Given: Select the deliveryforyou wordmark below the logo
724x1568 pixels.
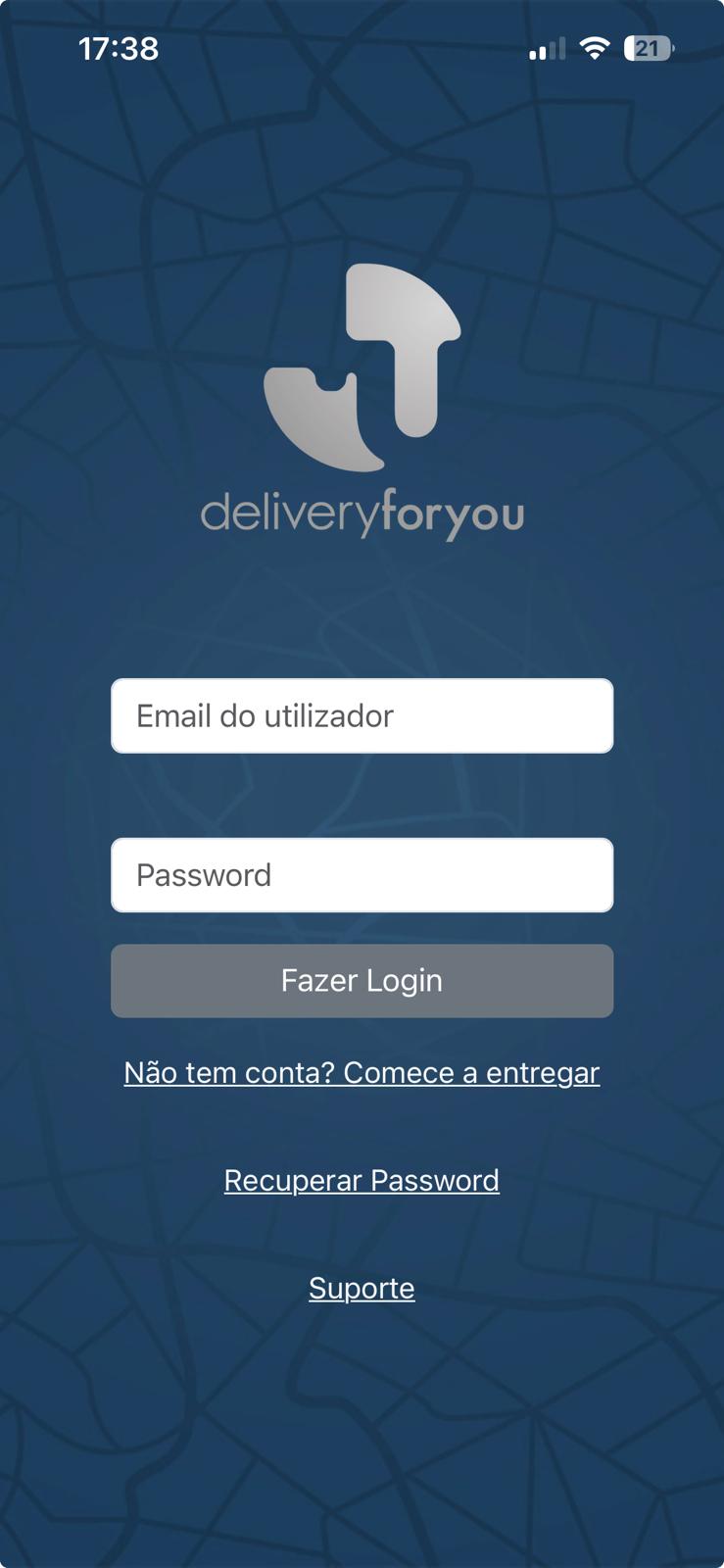Looking at the screenshot, I should coord(362,511).
